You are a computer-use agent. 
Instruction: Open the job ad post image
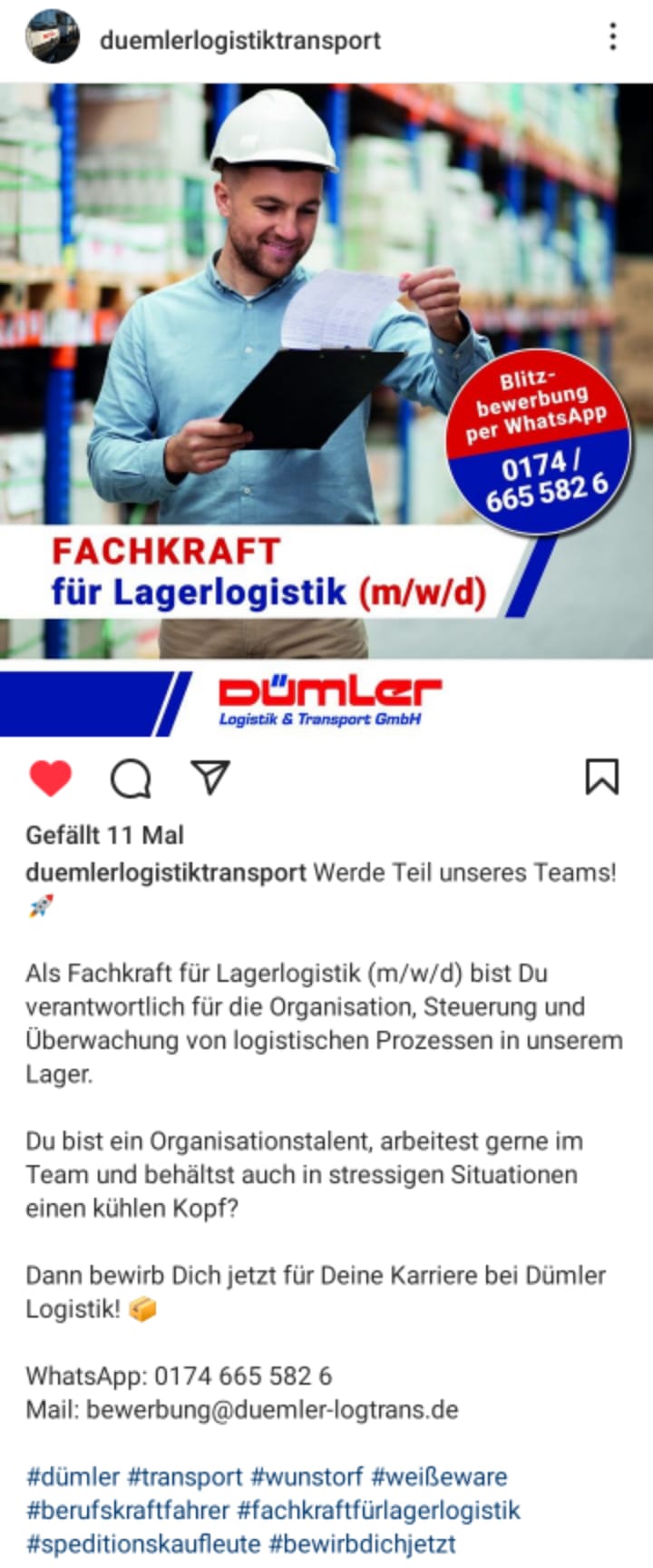click(326, 408)
